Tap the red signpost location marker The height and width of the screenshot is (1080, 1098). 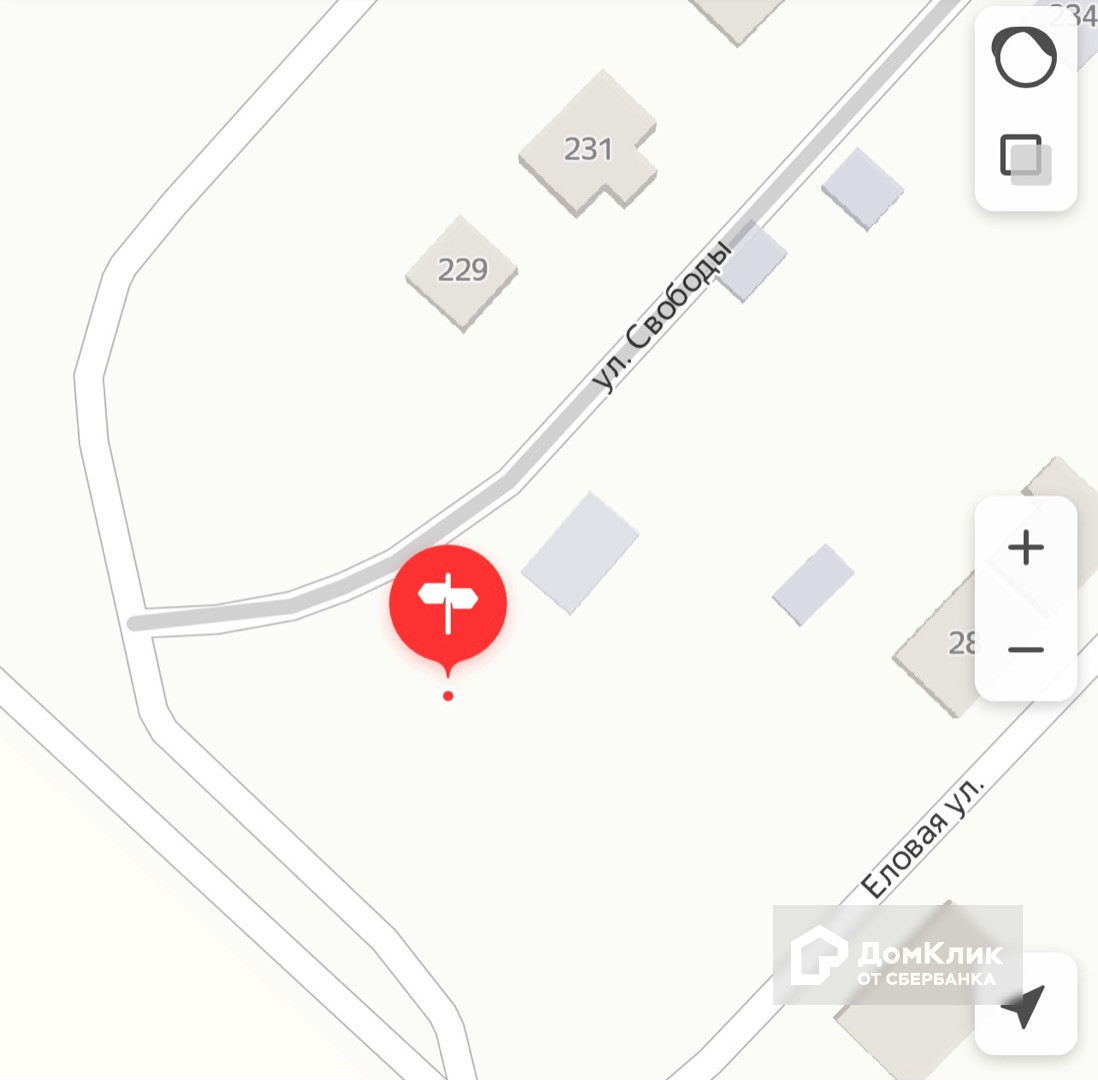448,604
